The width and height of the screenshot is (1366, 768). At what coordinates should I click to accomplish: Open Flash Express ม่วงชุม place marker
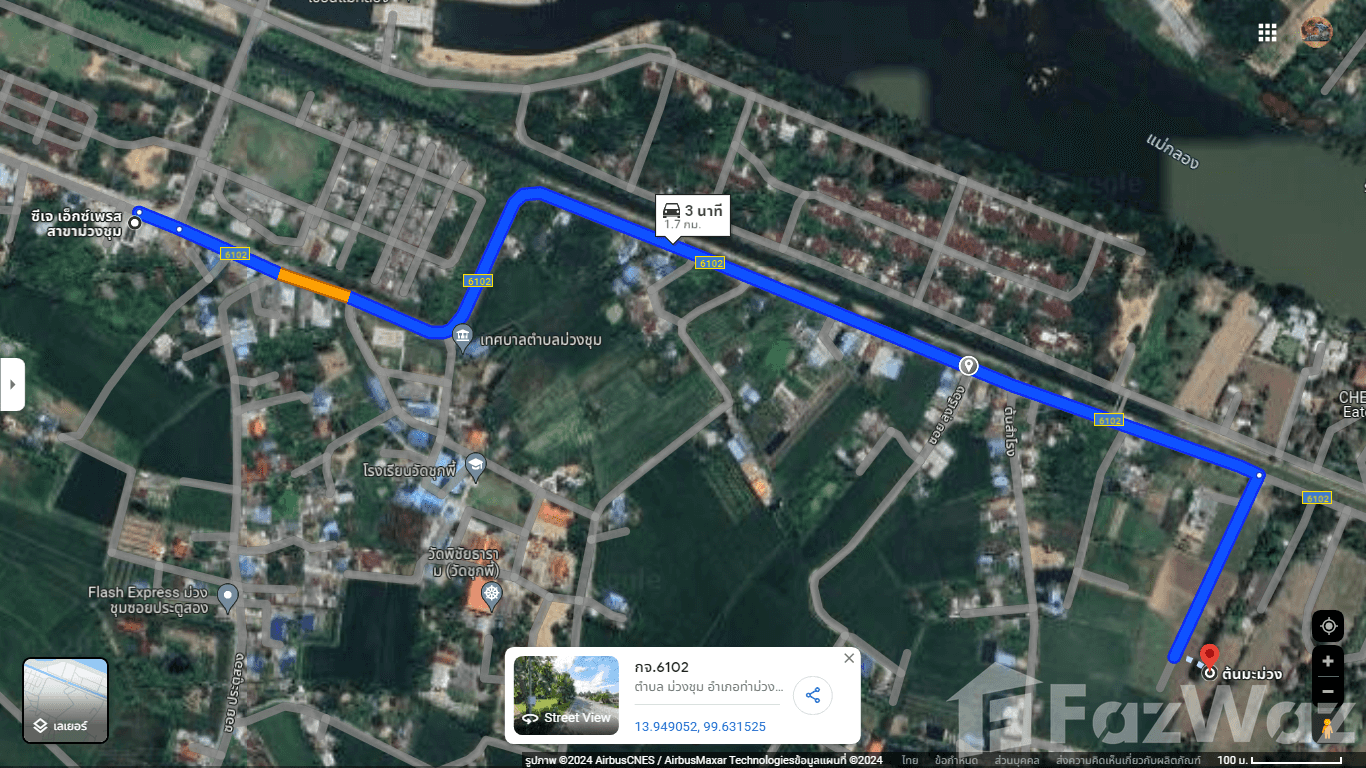coord(228,597)
